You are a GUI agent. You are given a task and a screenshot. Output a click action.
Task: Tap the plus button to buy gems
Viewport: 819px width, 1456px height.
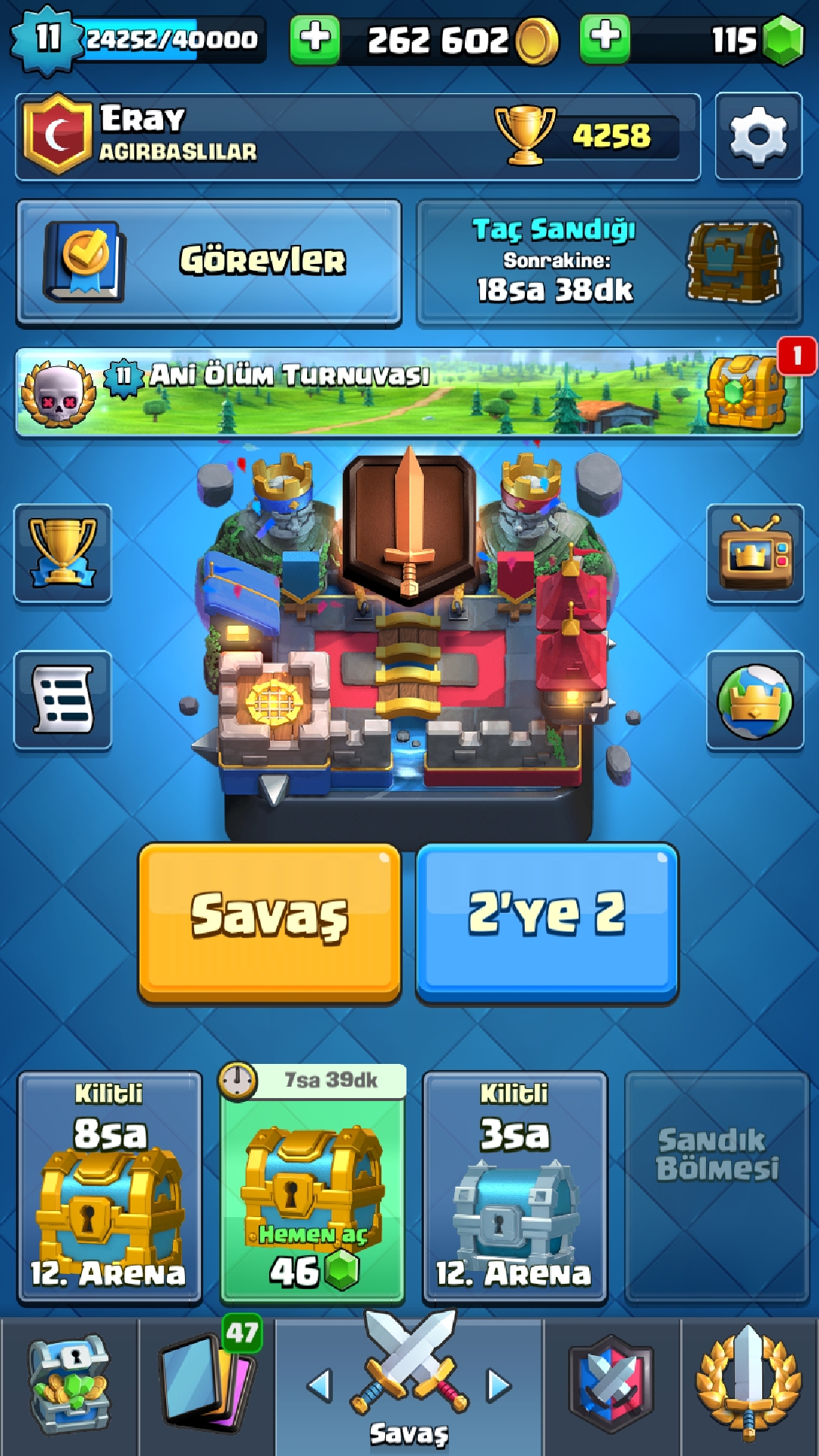(x=604, y=39)
